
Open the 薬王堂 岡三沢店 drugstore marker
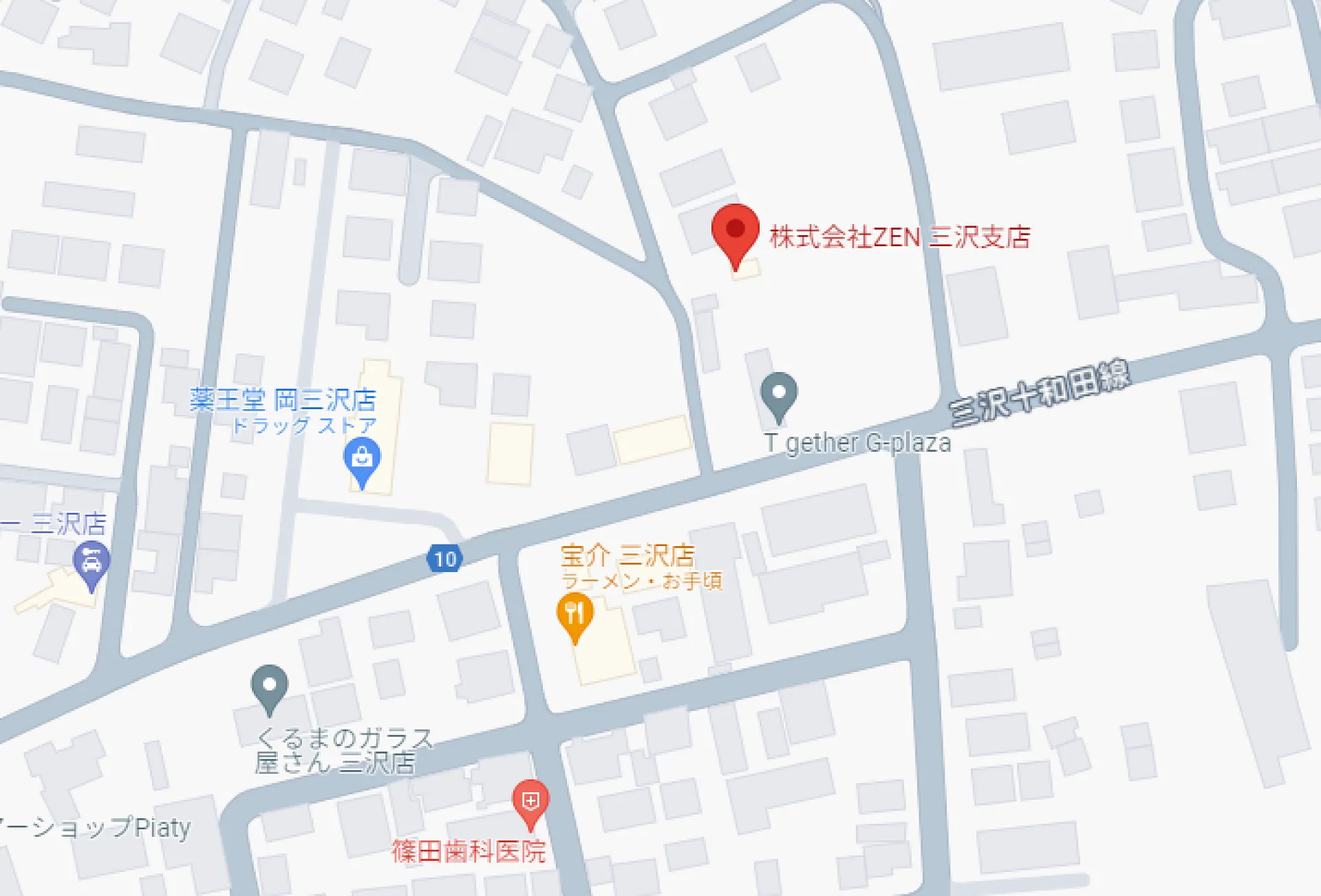coord(362,458)
